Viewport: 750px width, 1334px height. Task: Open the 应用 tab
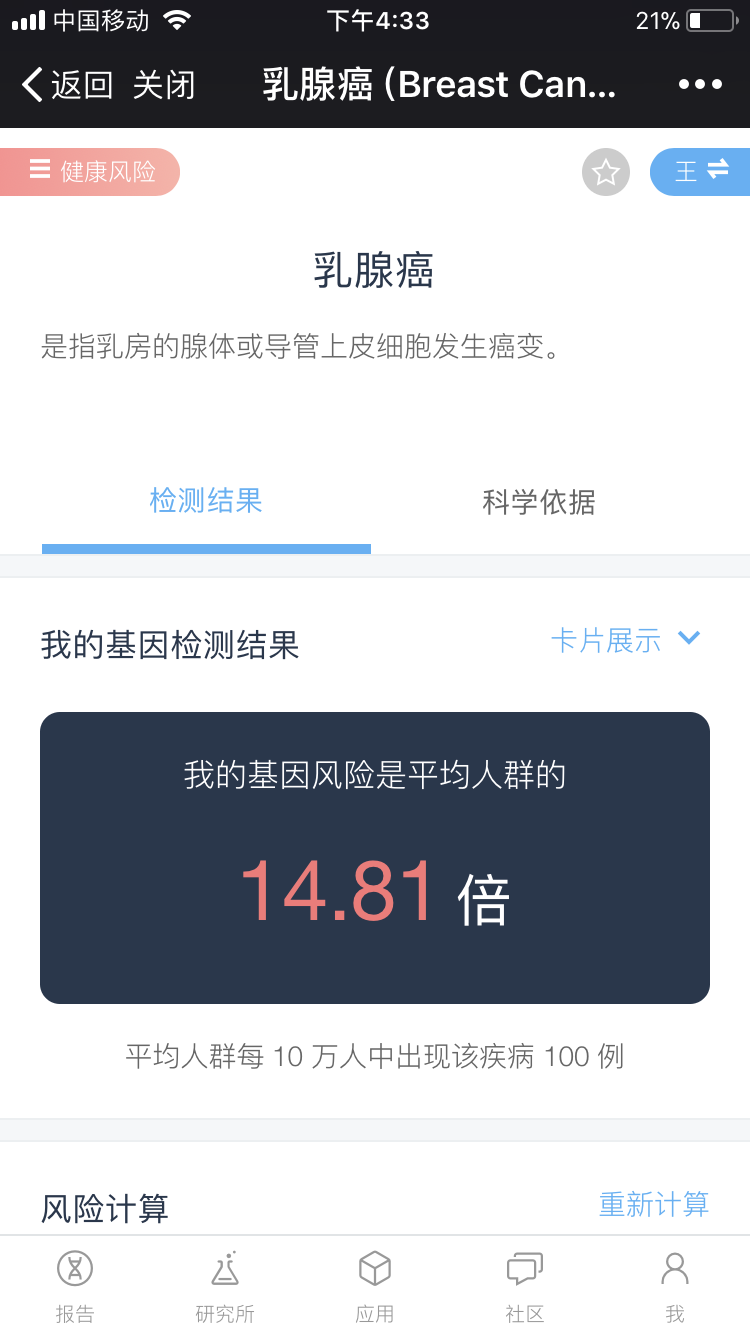[x=375, y=1285]
